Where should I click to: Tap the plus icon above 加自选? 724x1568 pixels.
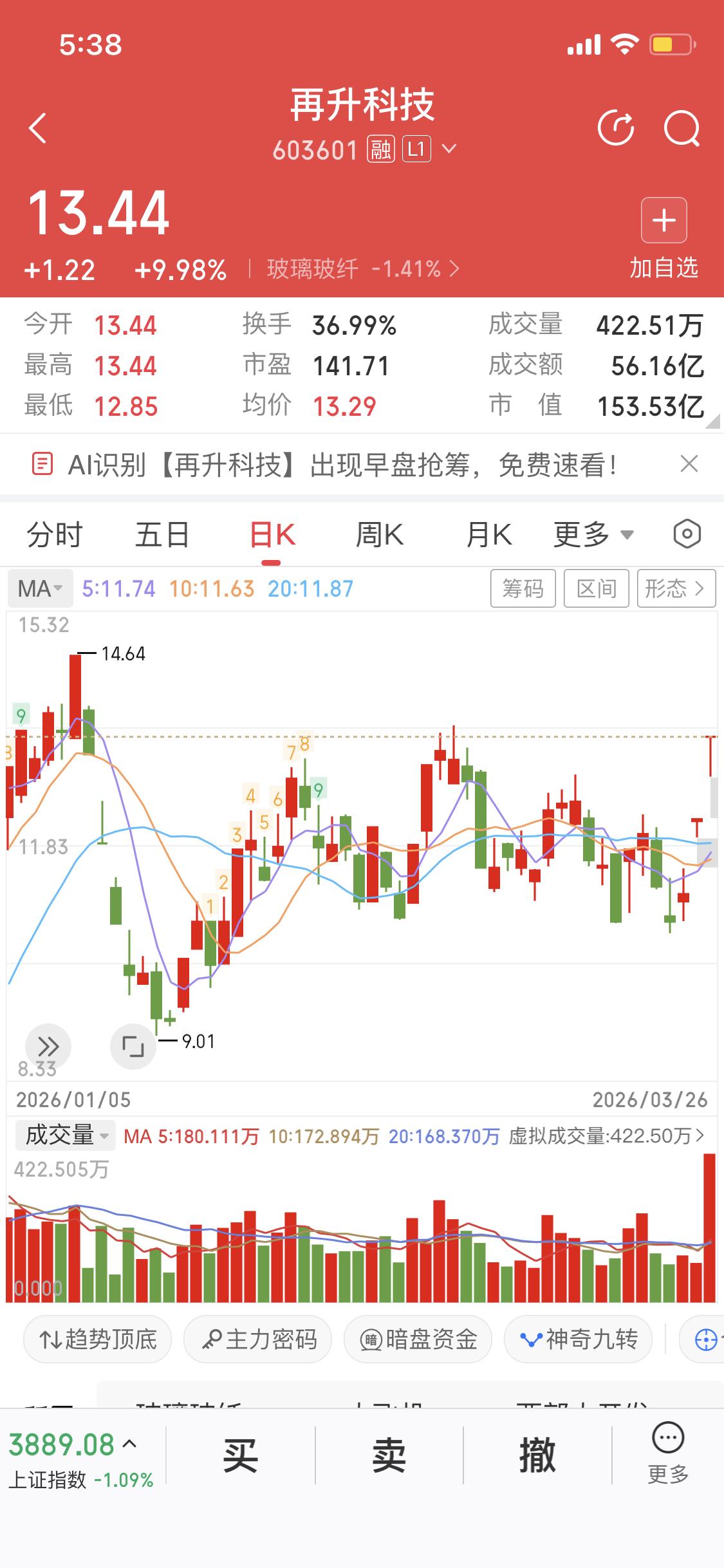point(664,221)
